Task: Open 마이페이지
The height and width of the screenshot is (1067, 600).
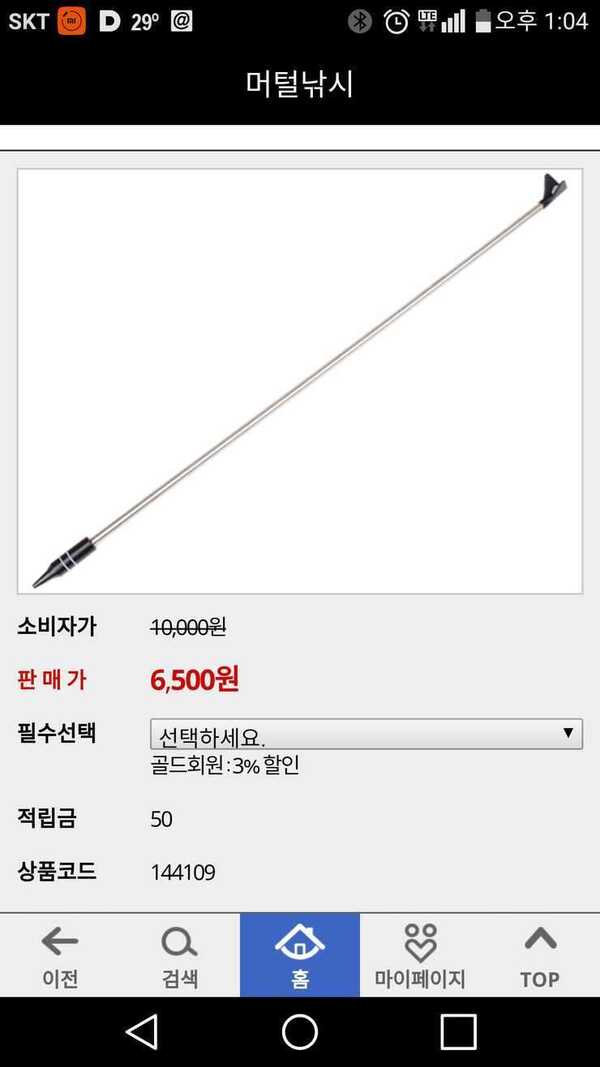Action: coord(420,955)
